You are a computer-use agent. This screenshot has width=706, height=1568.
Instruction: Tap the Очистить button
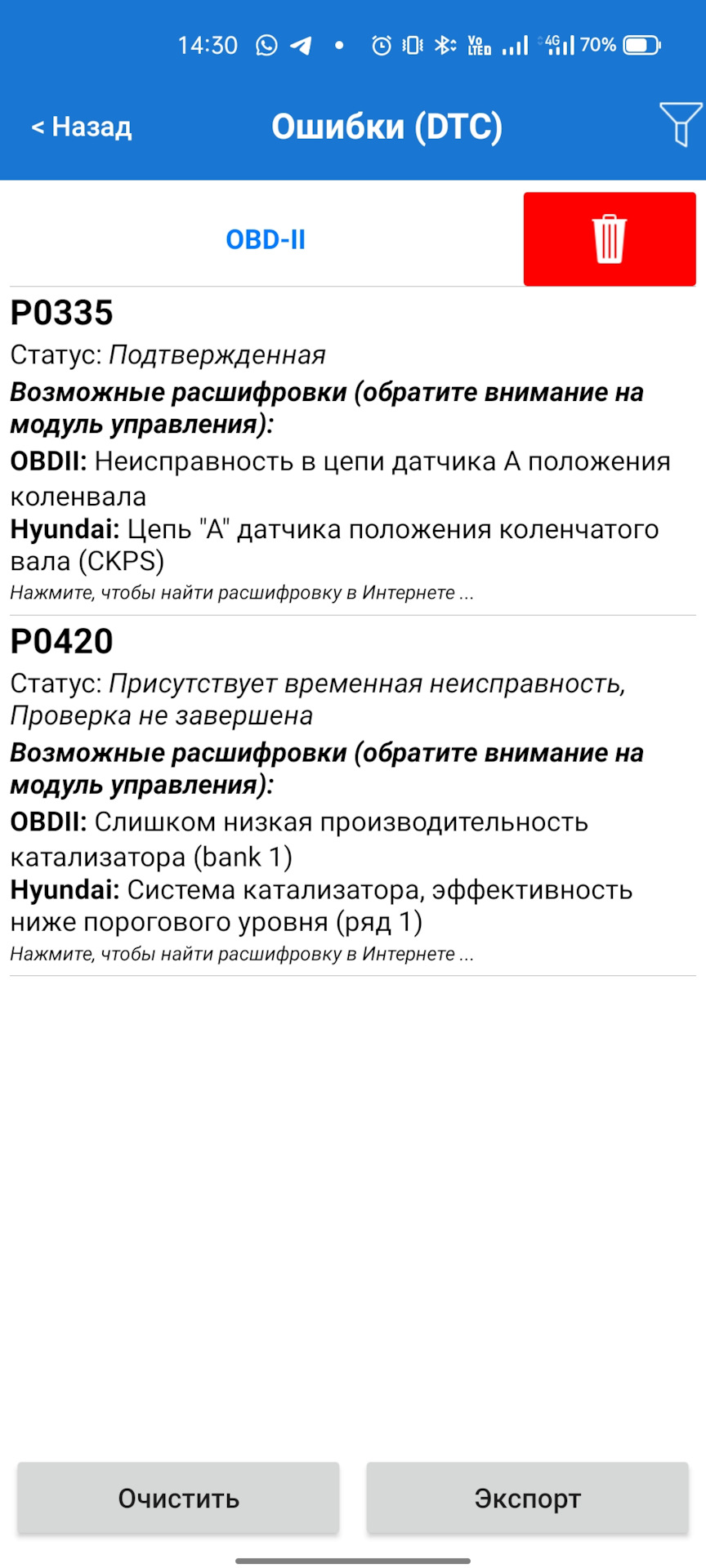[178, 1498]
